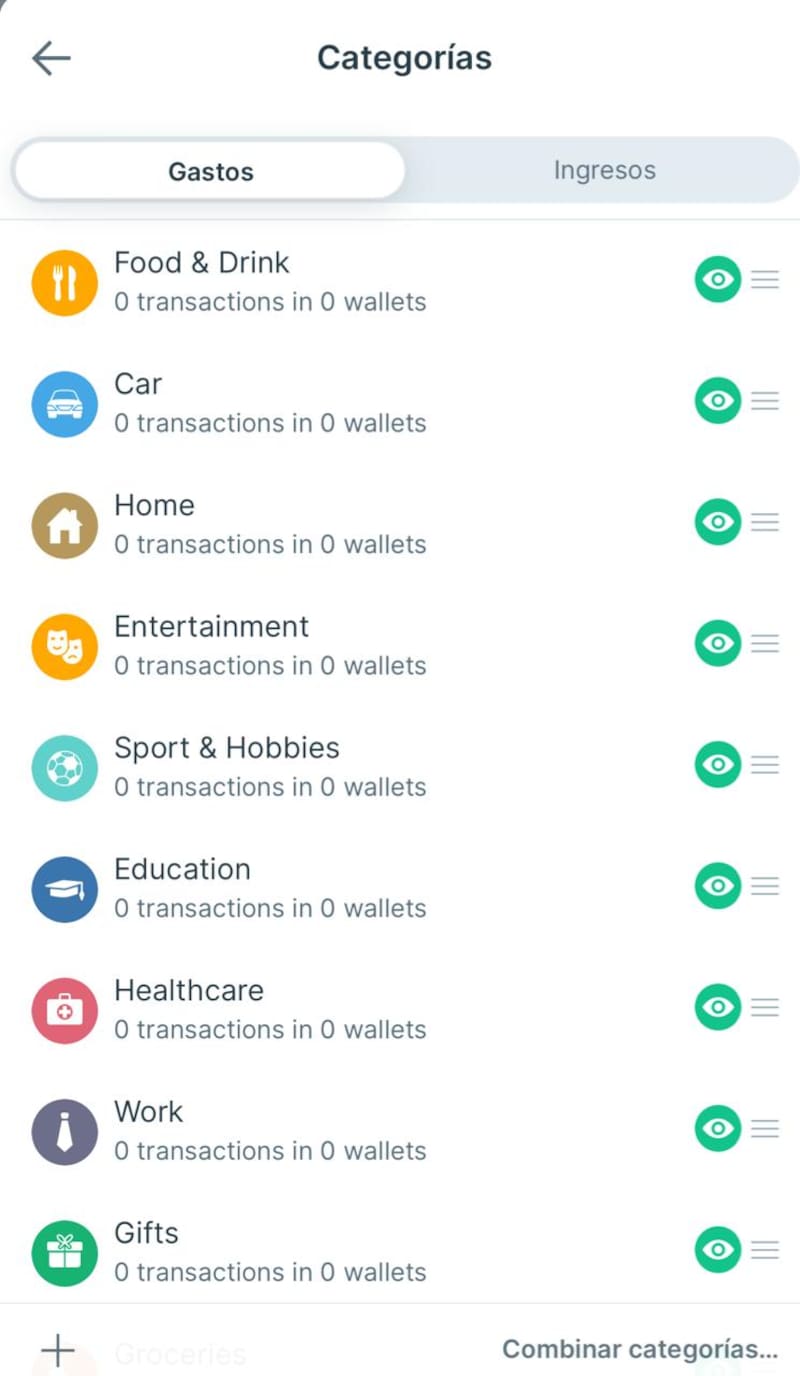Select the Gastos tab
Viewport: 800px width, 1376px height.
point(210,172)
